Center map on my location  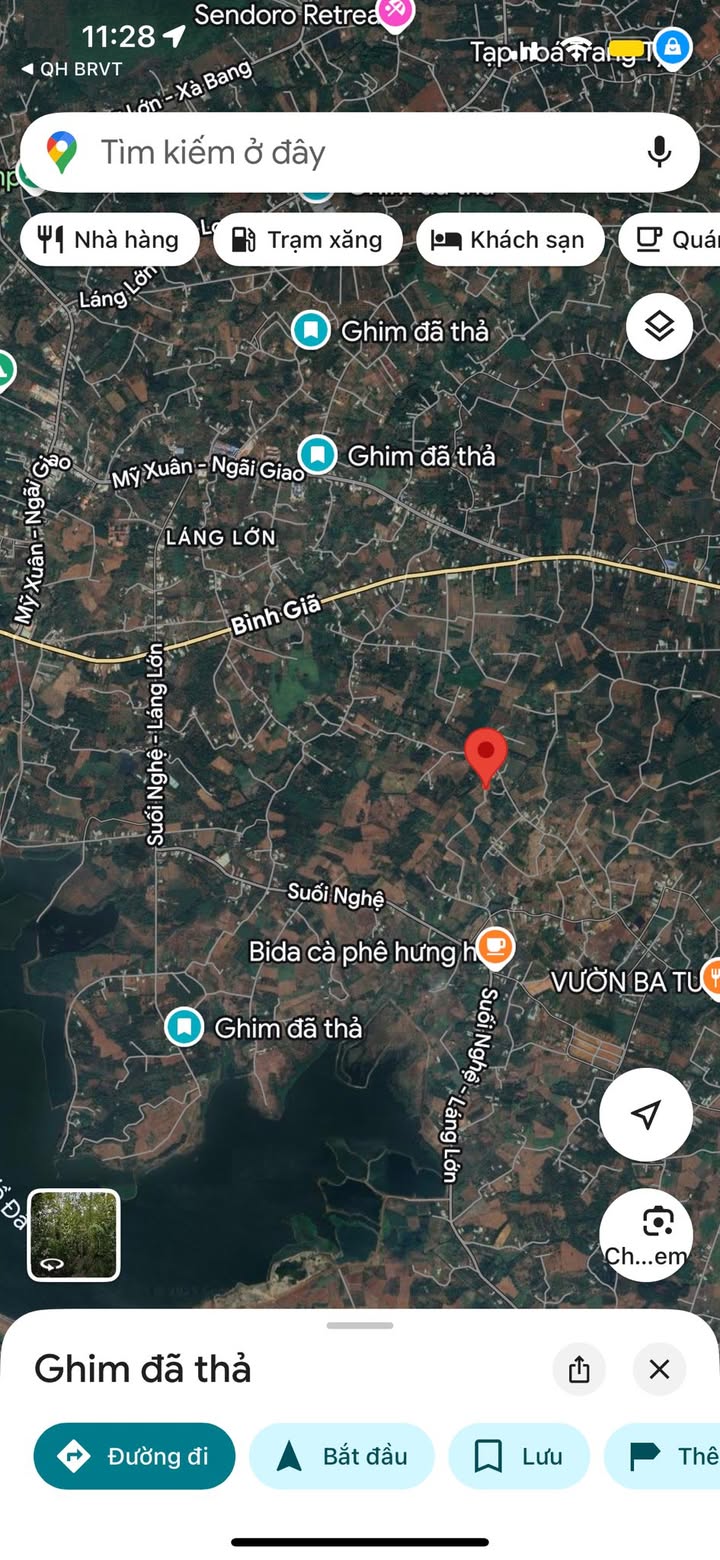point(646,1114)
